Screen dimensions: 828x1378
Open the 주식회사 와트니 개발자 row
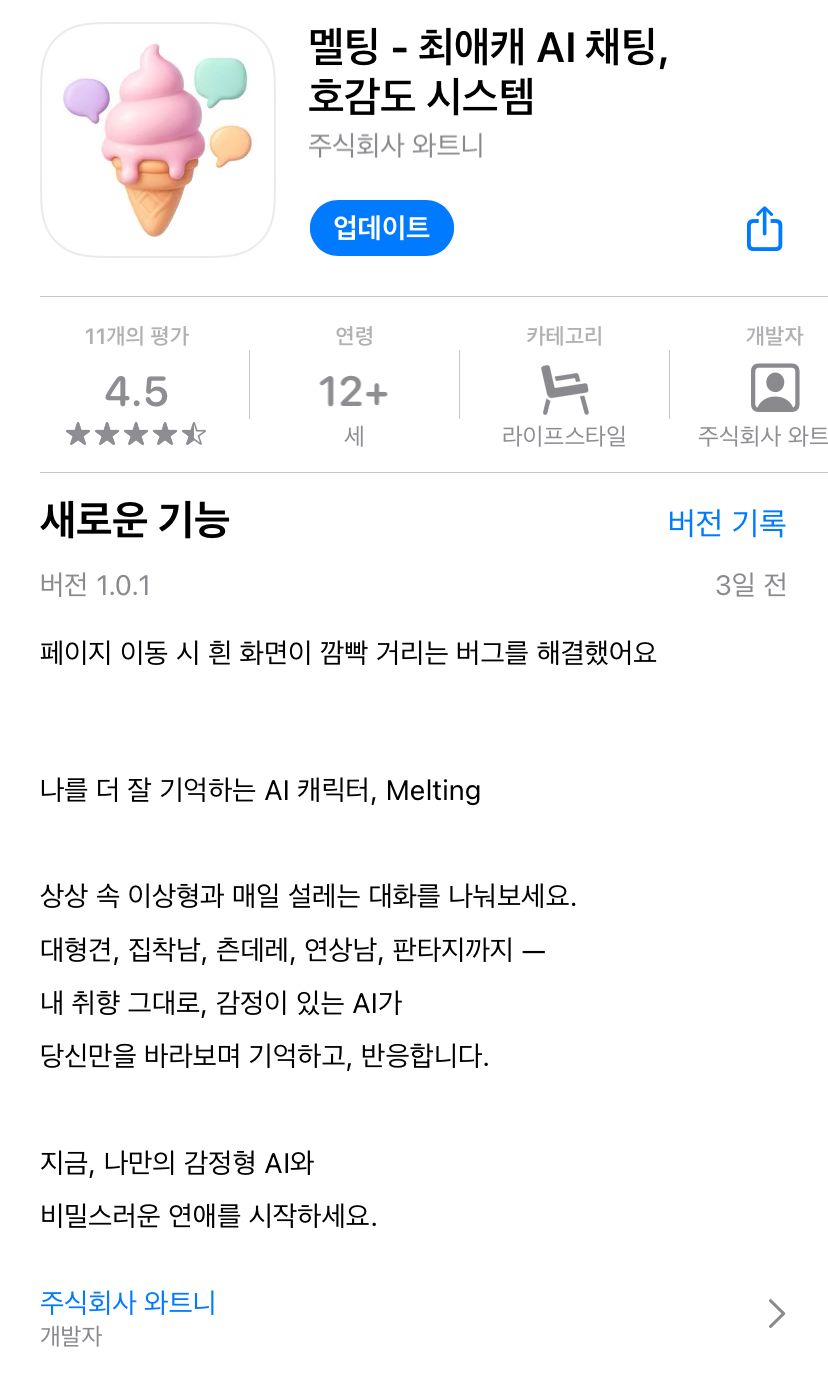(414, 1317)
